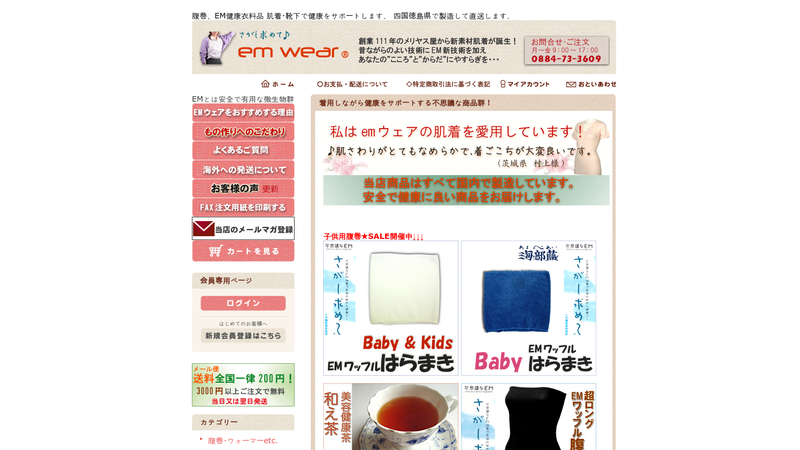Open お支払・配送について page
This screenshot has width=800, height=450.
tap(352, 84)
